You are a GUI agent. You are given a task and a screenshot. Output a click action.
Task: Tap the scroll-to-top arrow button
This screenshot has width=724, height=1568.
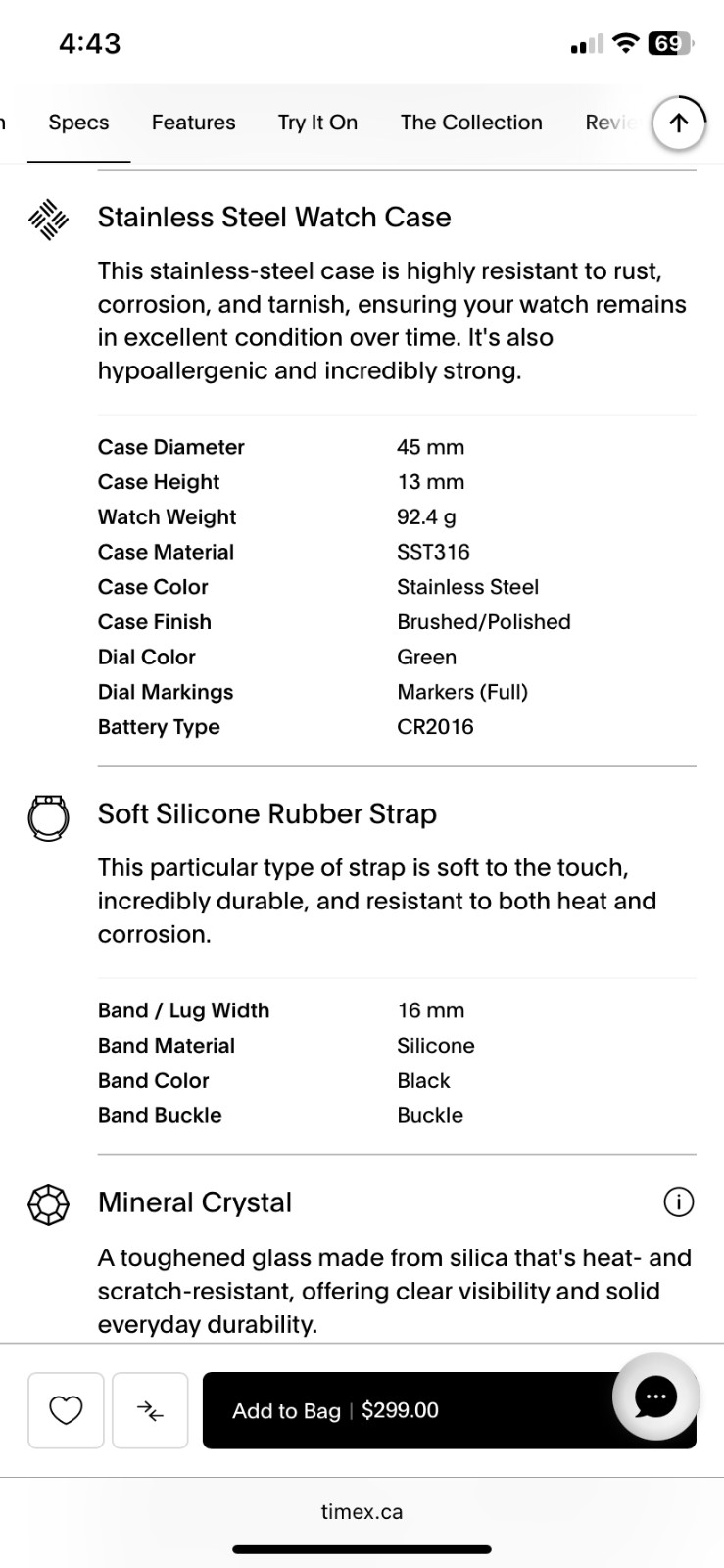point(679,123)
